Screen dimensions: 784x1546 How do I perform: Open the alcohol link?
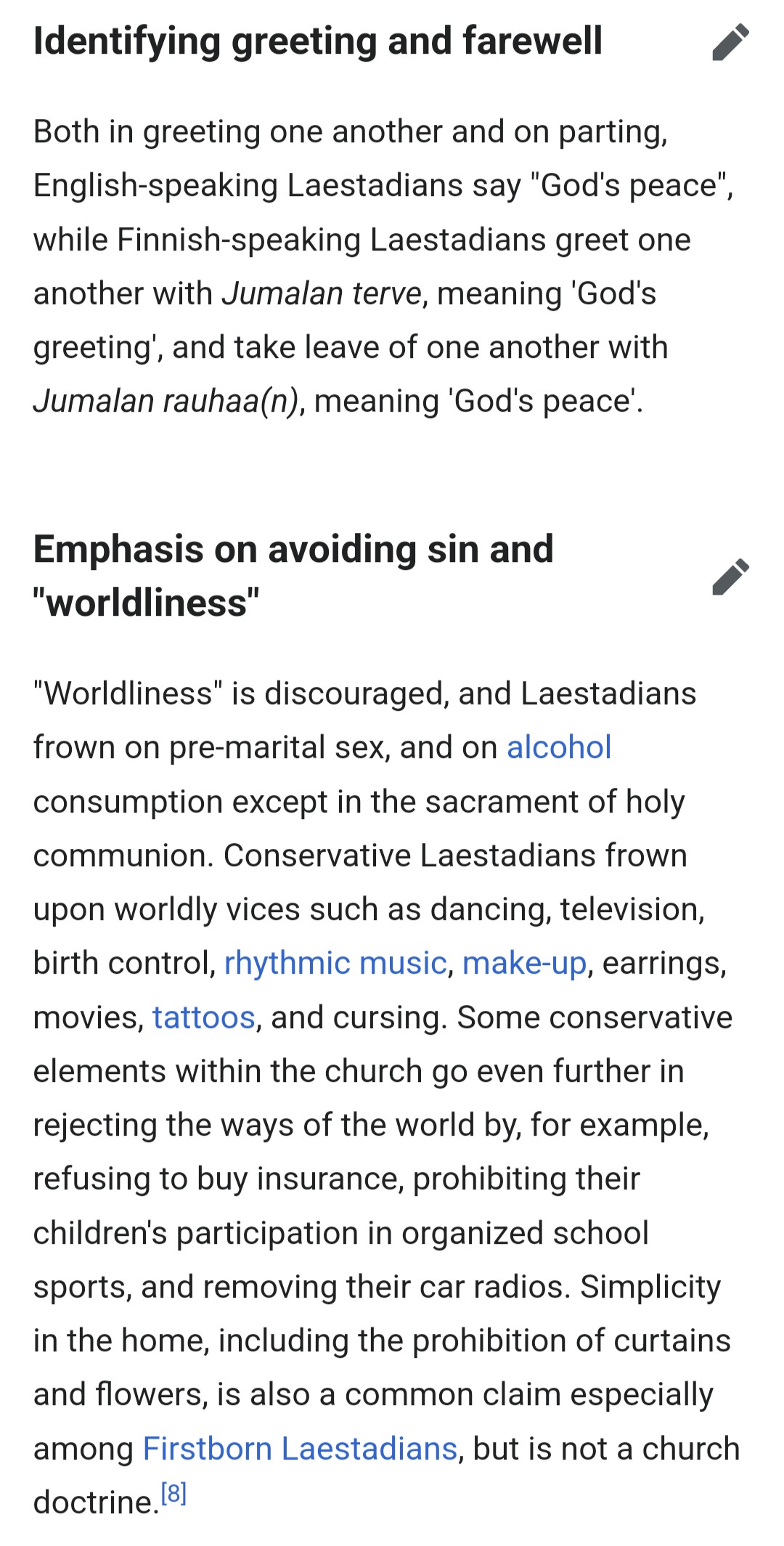pos(558,747)
